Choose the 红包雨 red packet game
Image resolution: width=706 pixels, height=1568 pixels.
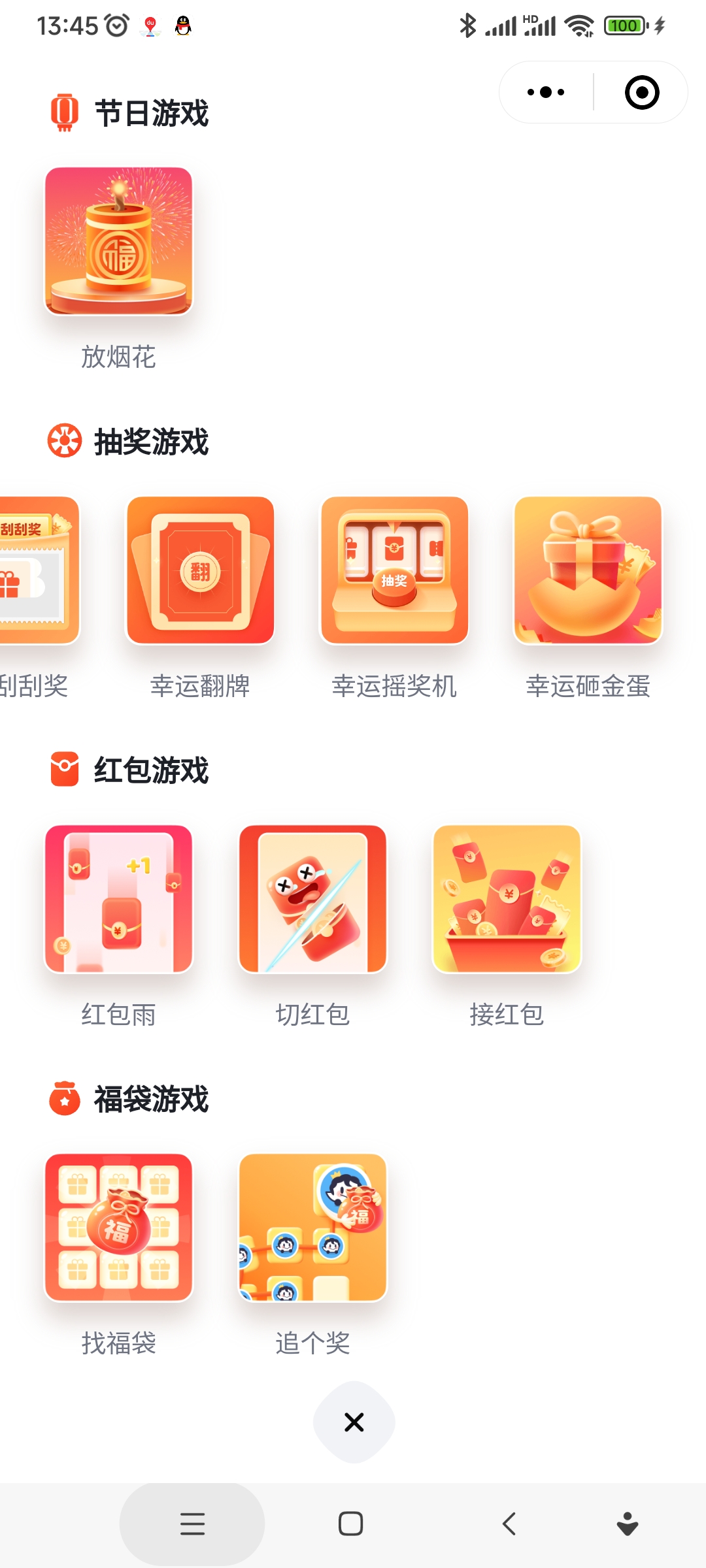tap(118, 899)
